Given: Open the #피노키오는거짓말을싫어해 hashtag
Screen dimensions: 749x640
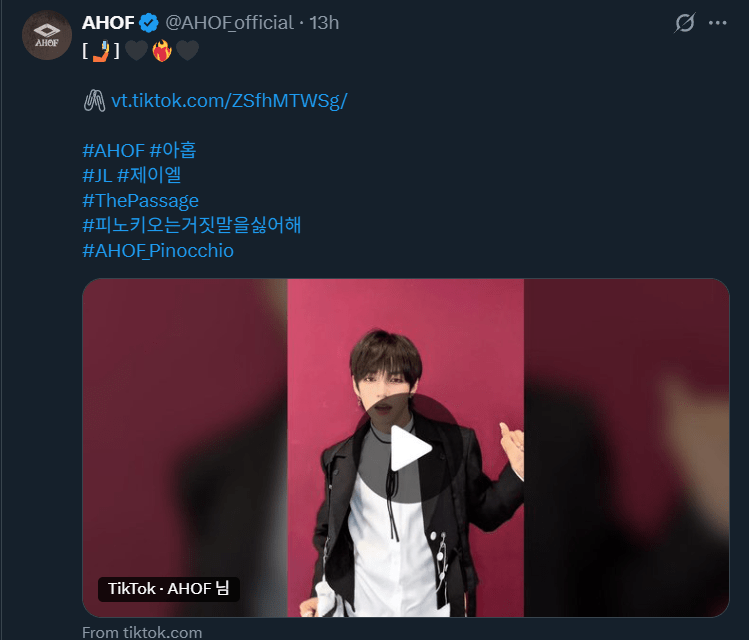Looking at the screenshot, I should [191, 226].
